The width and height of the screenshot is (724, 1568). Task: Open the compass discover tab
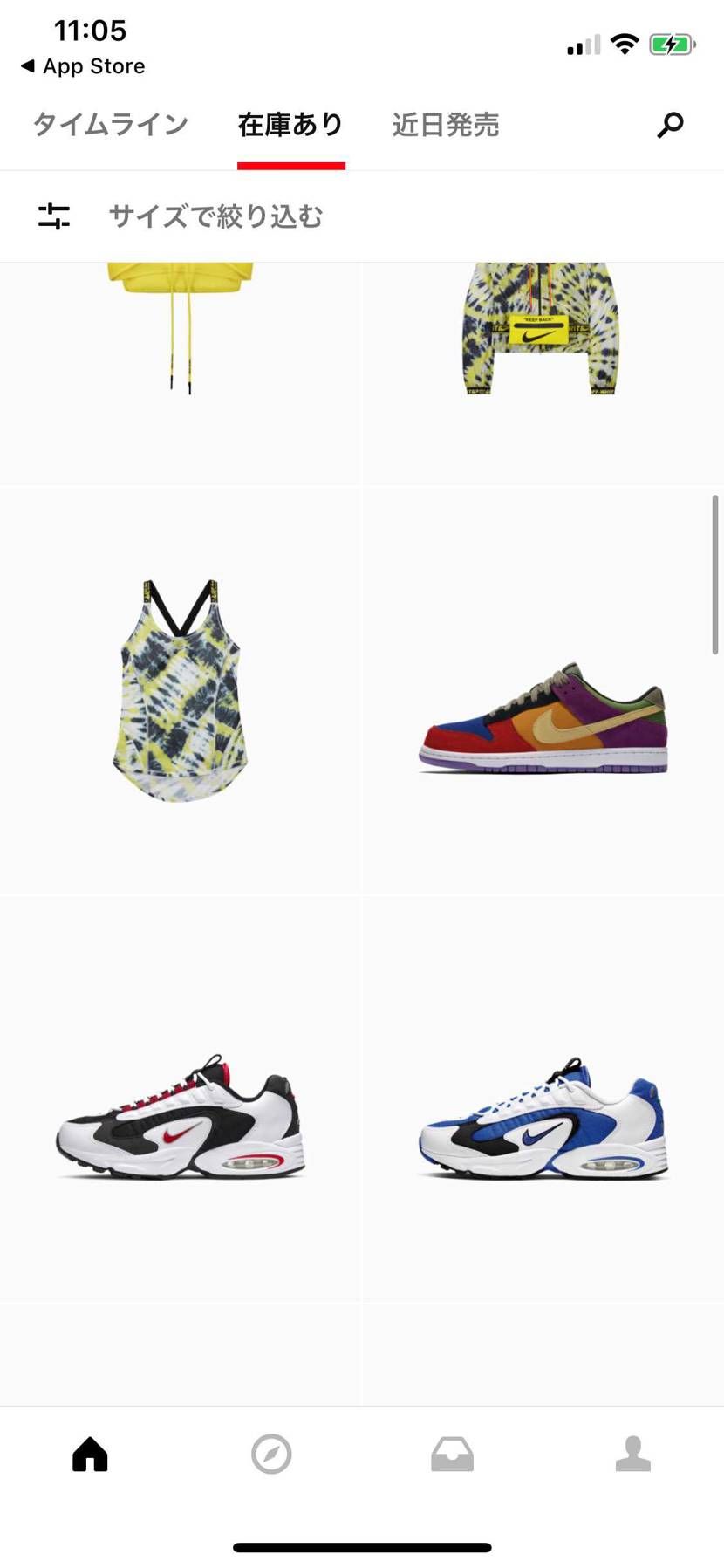[x=271, y=1454]
